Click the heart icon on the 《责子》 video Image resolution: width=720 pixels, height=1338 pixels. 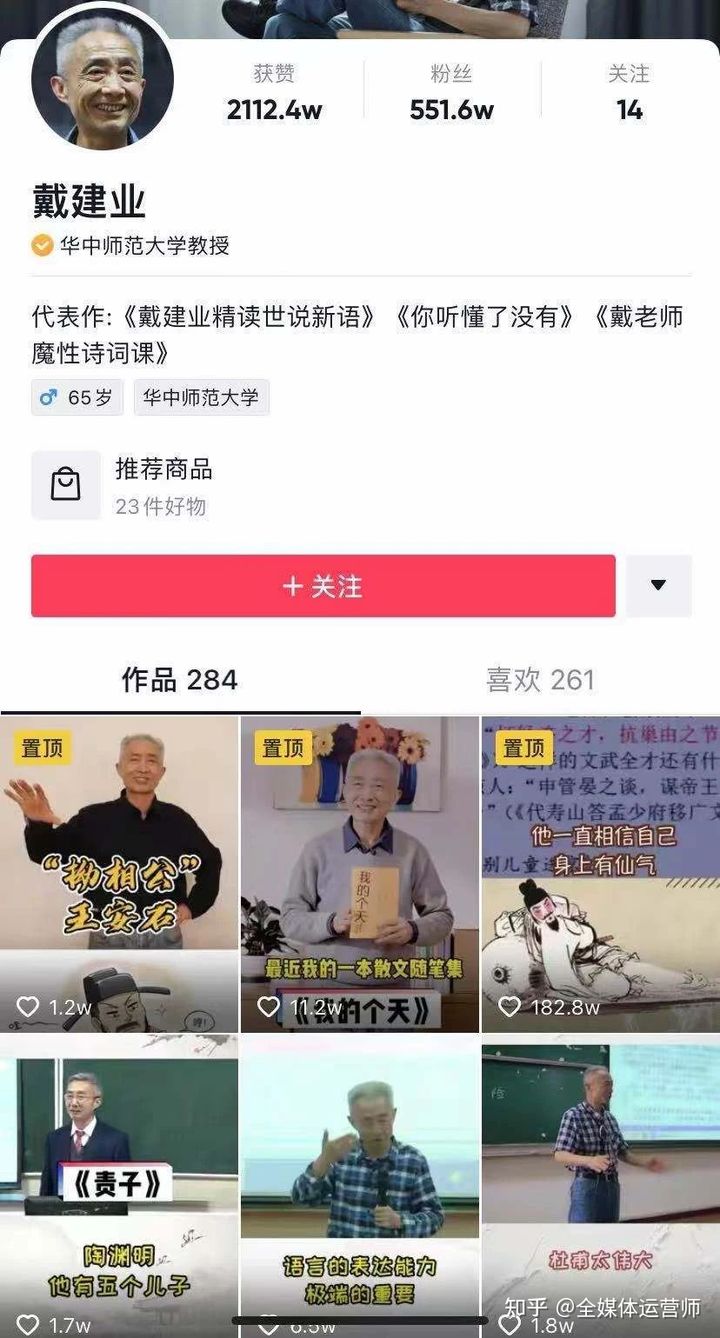[x=28, y=1322]
